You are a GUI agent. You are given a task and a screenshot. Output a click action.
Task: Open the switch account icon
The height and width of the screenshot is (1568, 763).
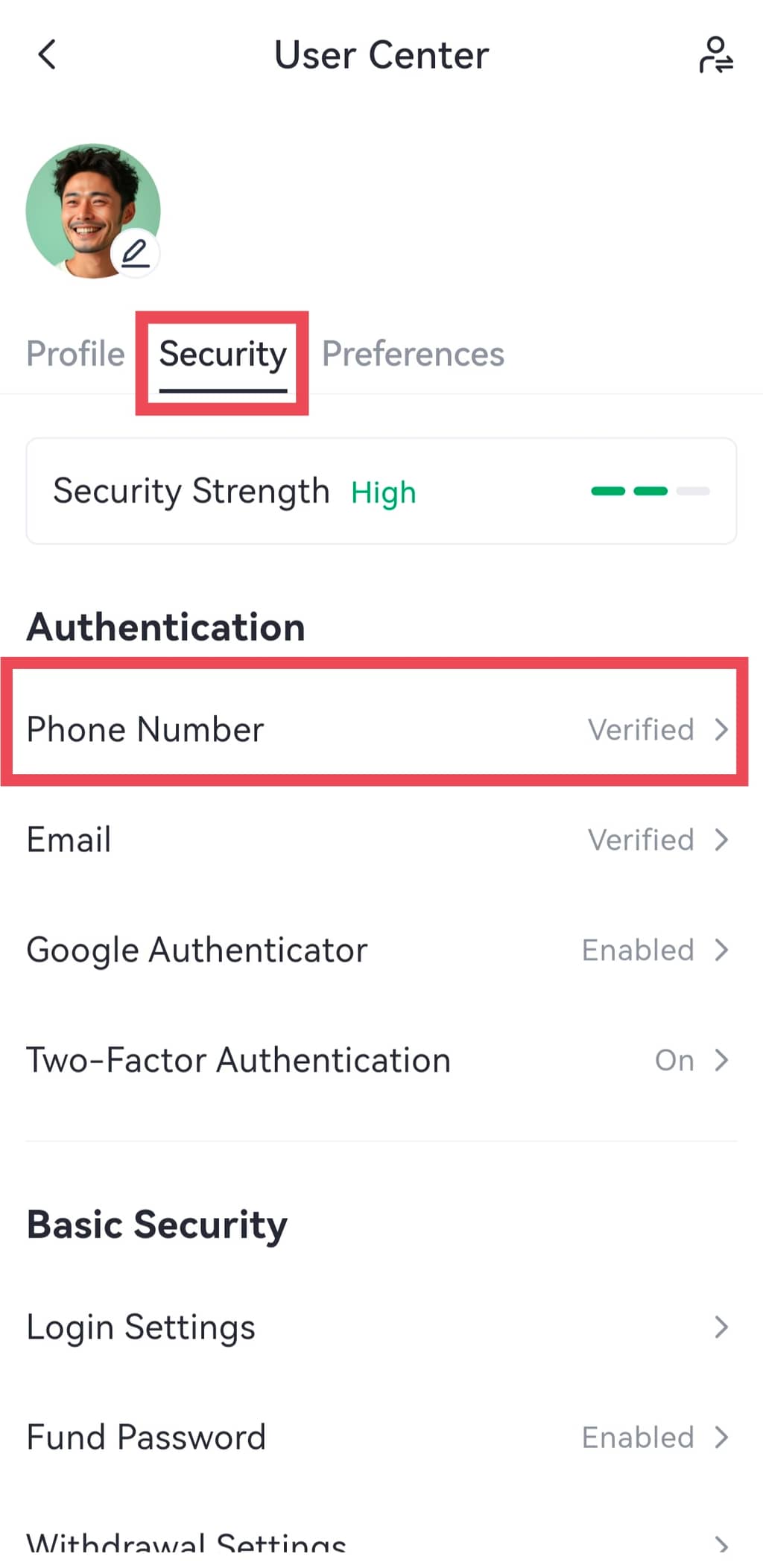(x=715, y=55)
